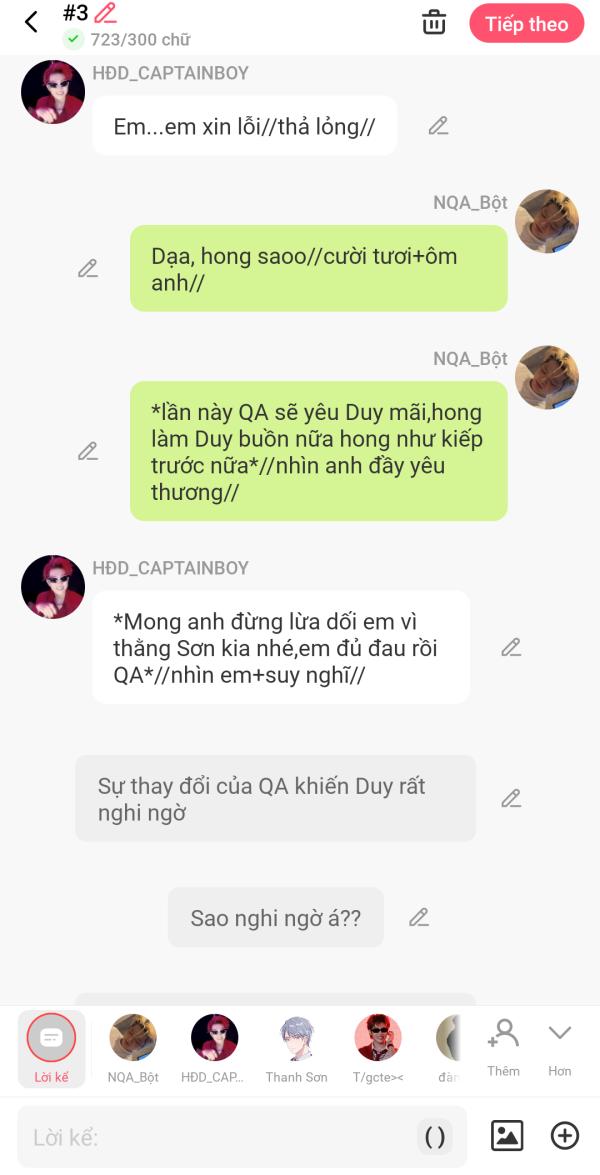Delete this chapter with the trash icon
The width and height of the screenshot is (600, 1175).
click(434, 22)
